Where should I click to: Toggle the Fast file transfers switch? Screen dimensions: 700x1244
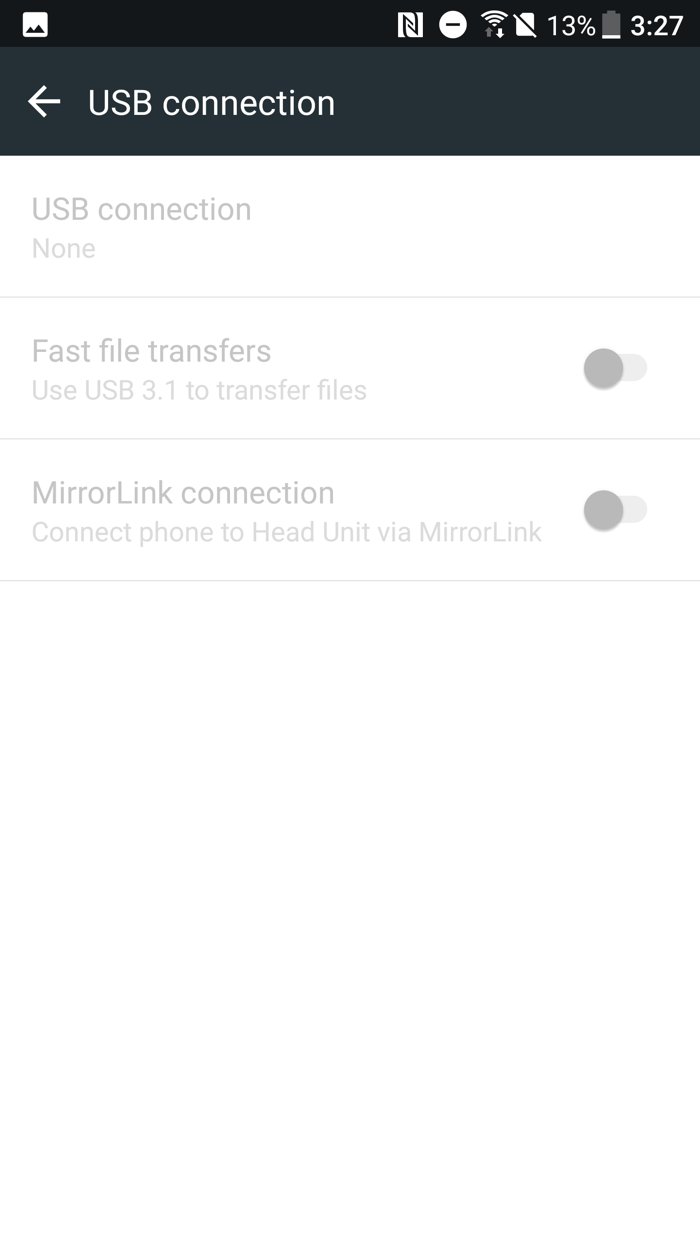coord(615,368)
